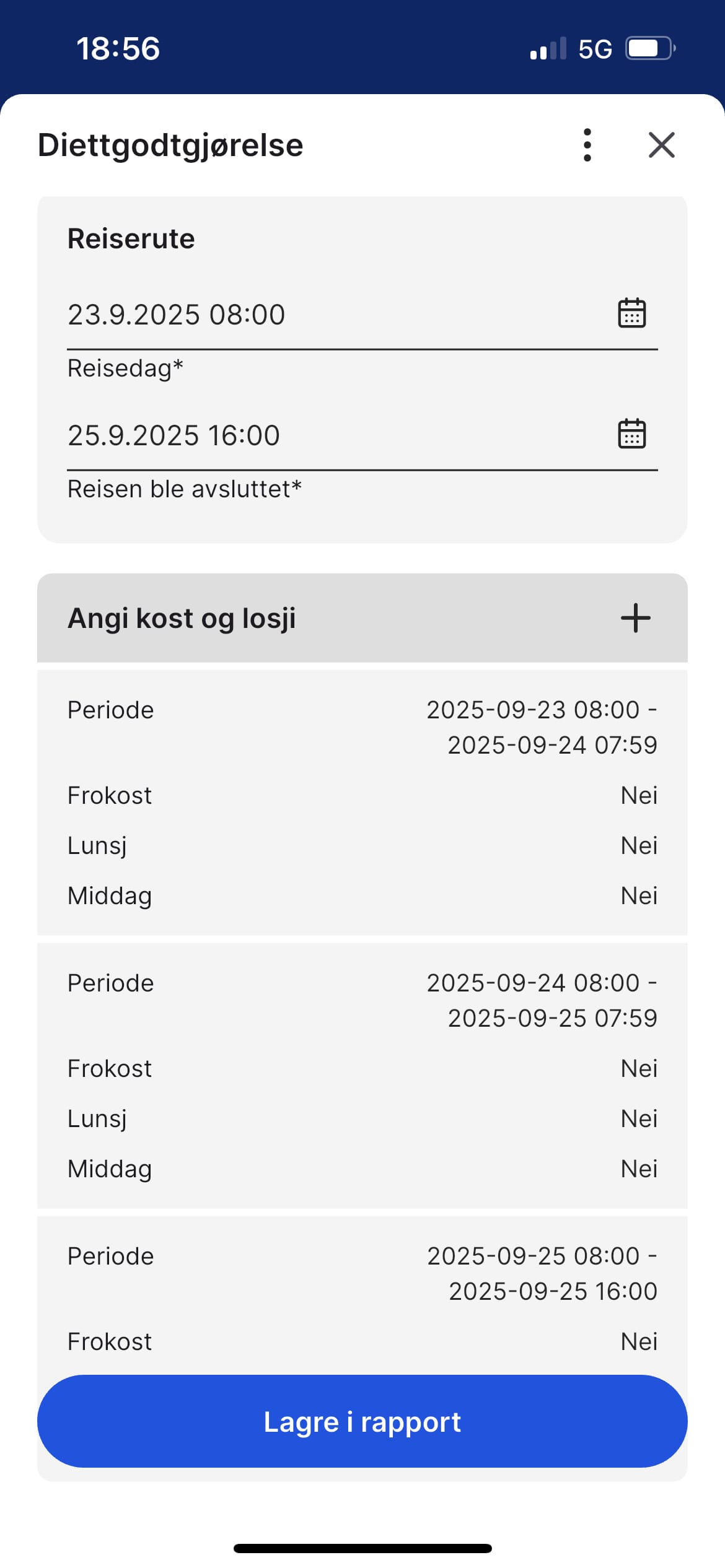The height and width of the screenshot is (1568, 725).
Task: Select the Reiserute section title
Action: click(x=130, y=238)
